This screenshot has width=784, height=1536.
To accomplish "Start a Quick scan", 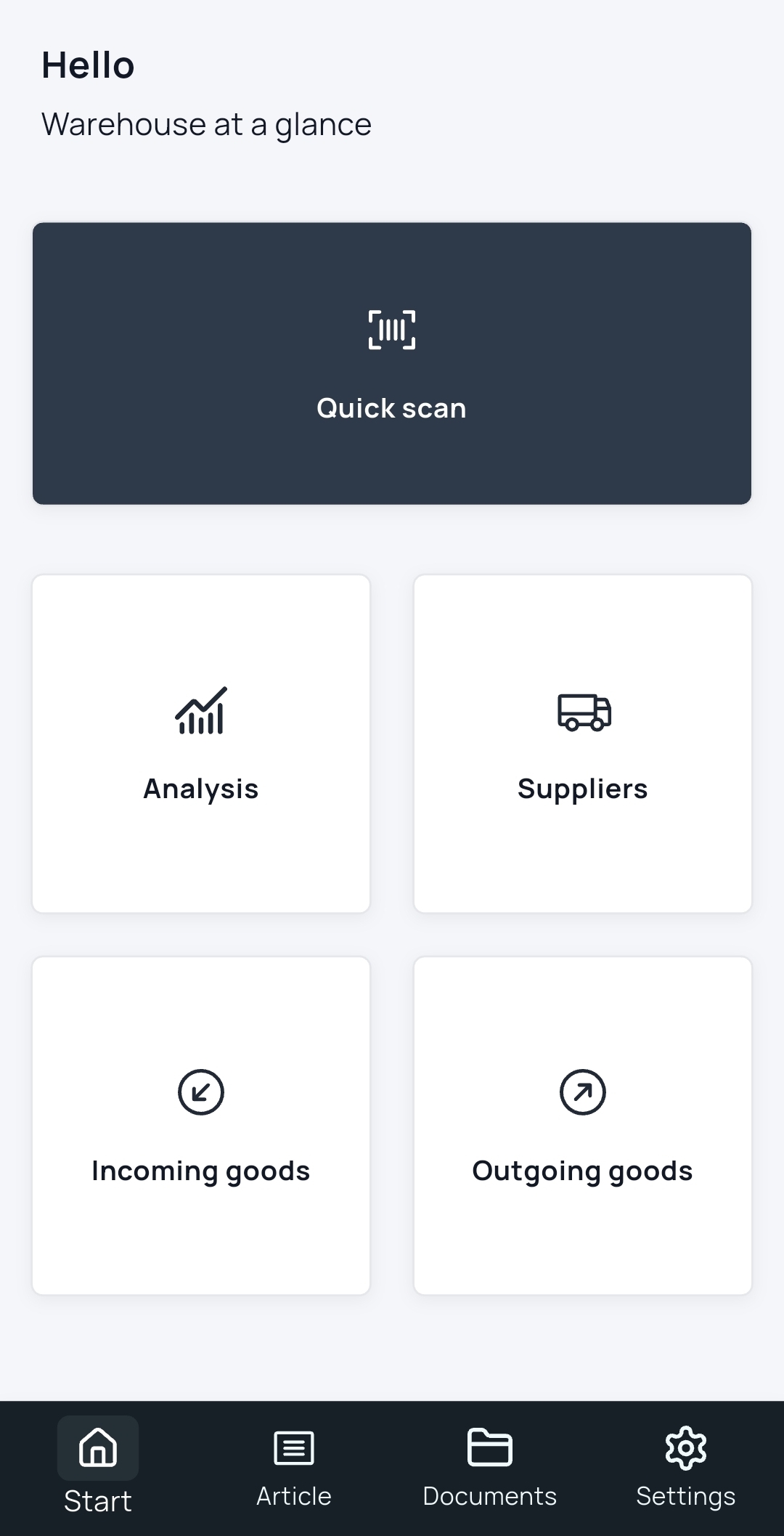I will coord(391,363).
